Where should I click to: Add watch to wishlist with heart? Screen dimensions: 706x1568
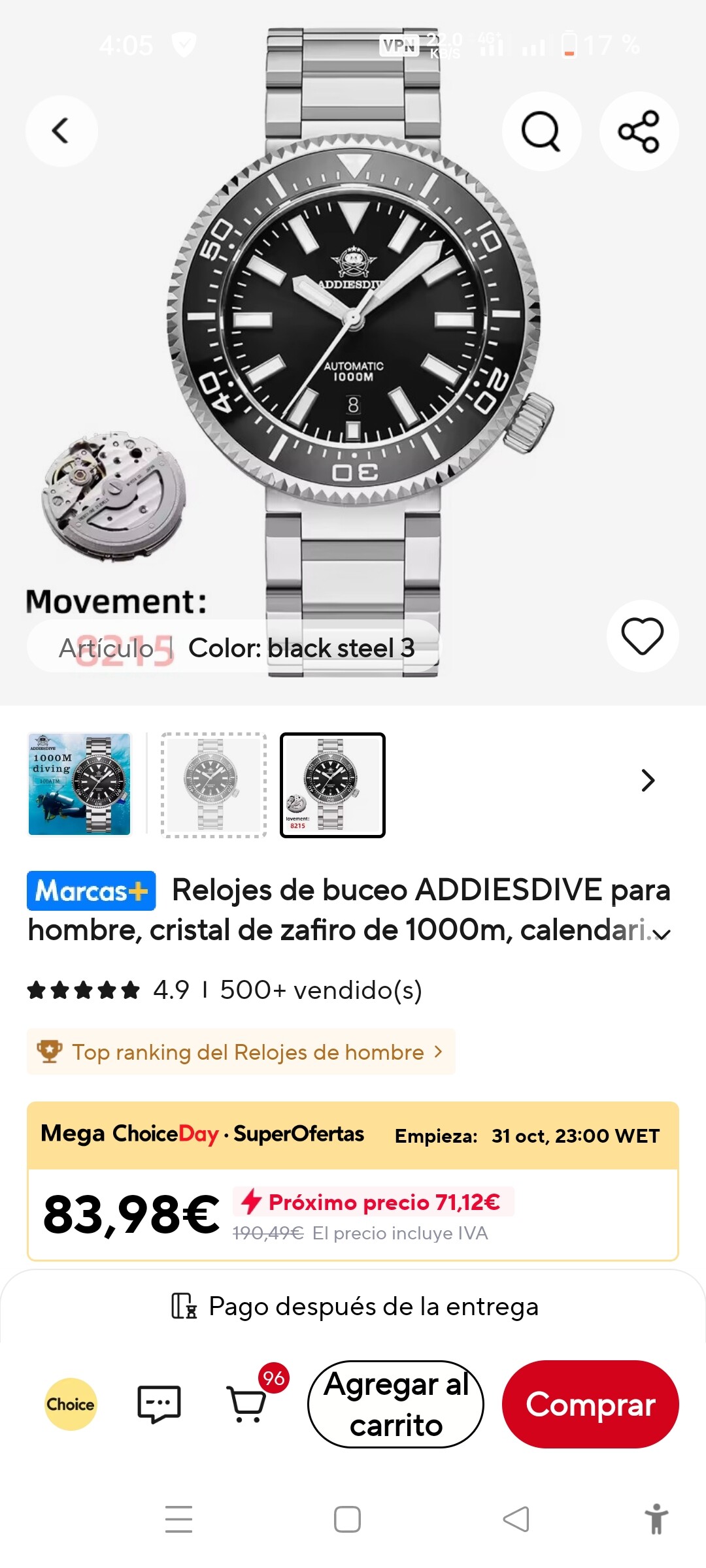642,636
